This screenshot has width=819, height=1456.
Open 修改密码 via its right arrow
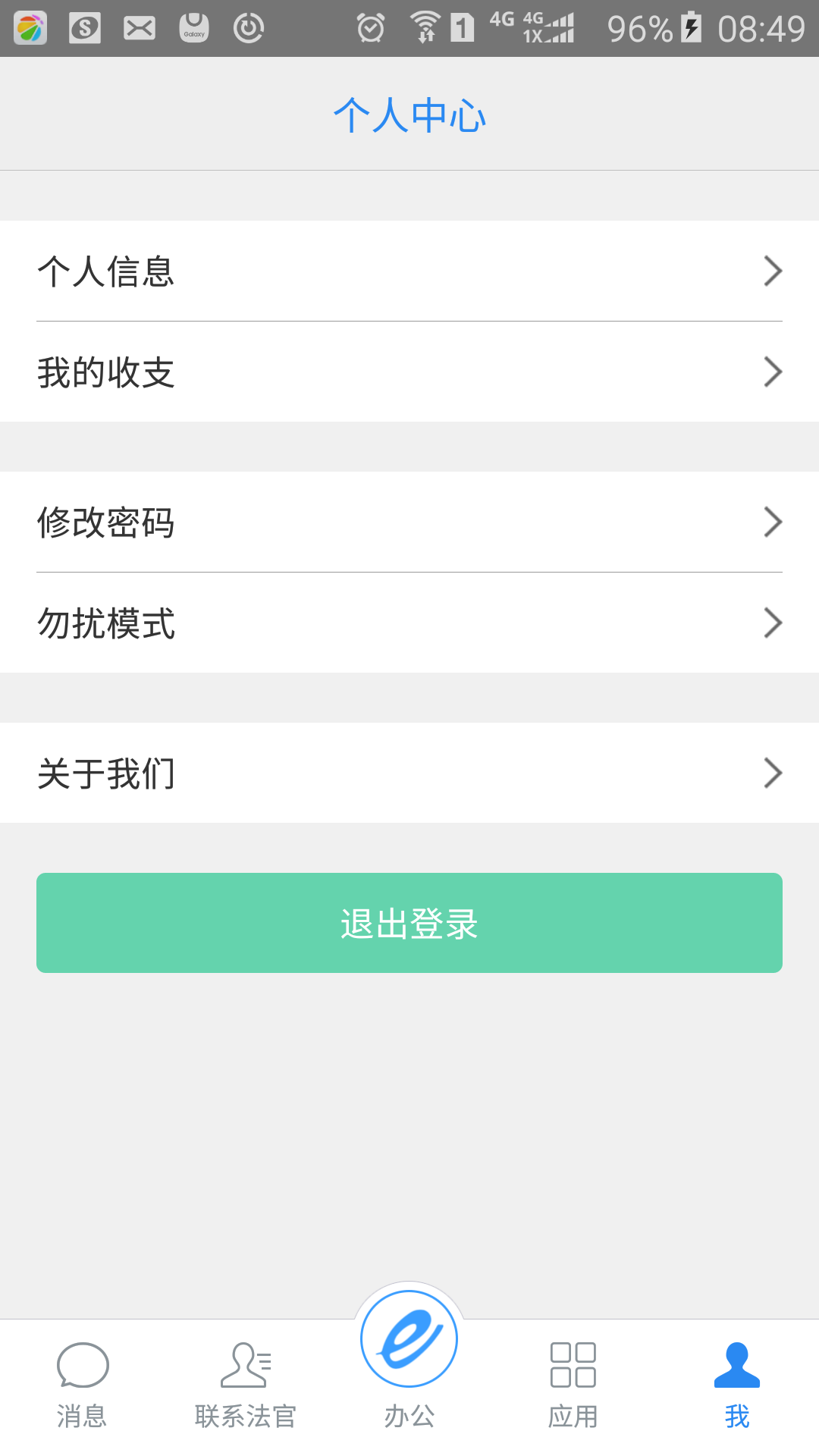coord(772,522)
